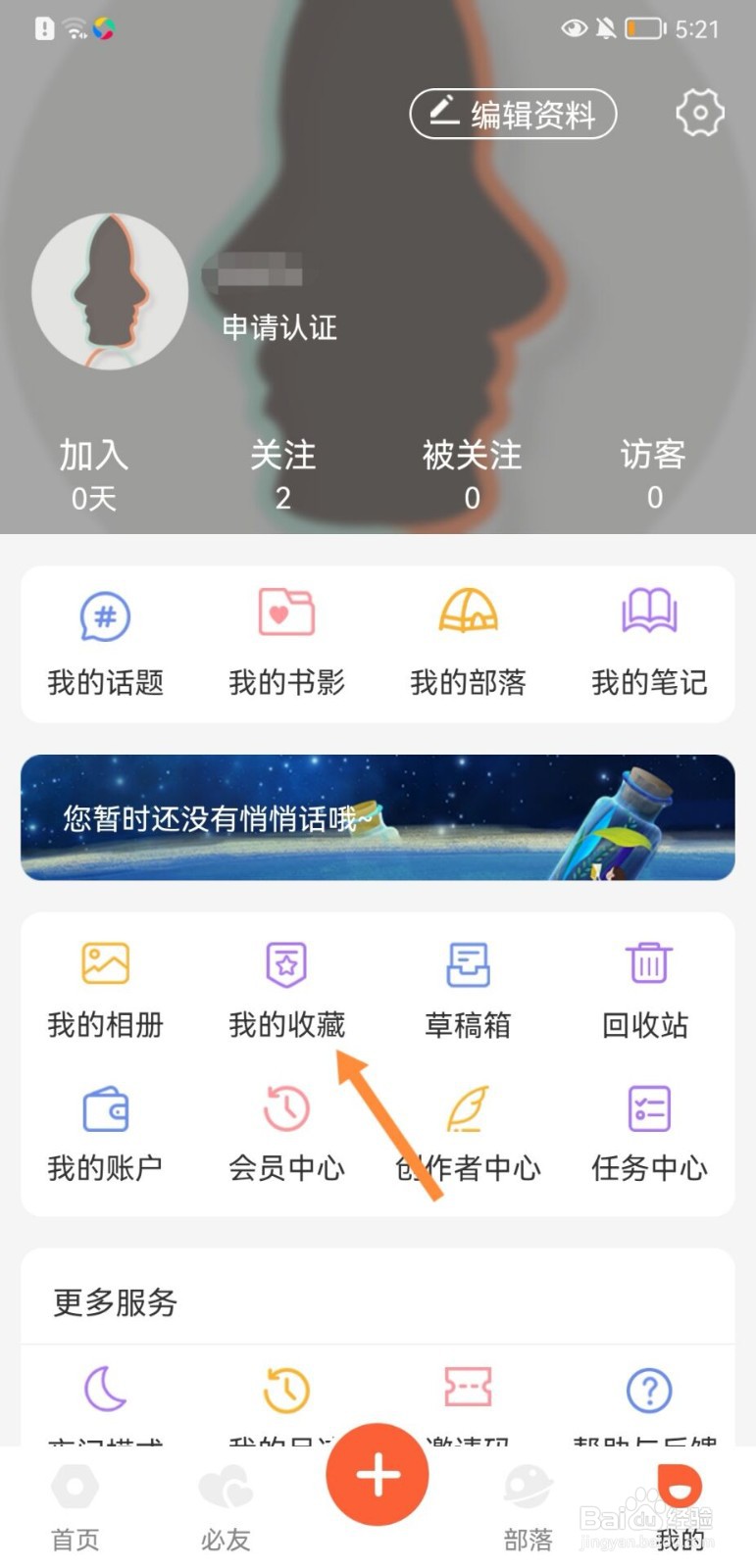Open 创作者中心 creator center
The height and width of the screenshot is (1568, 756).
coord(468,1132)
